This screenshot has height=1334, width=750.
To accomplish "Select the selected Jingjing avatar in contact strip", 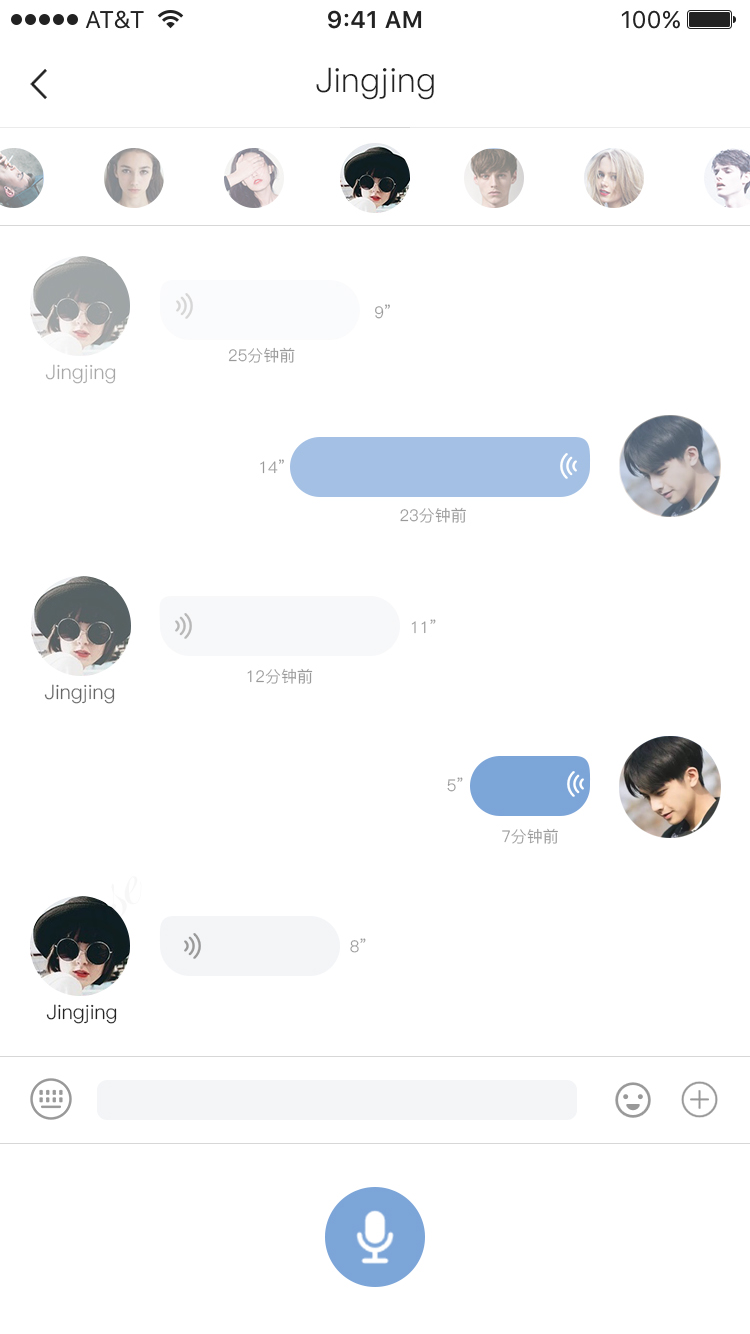I will [375, 178].
